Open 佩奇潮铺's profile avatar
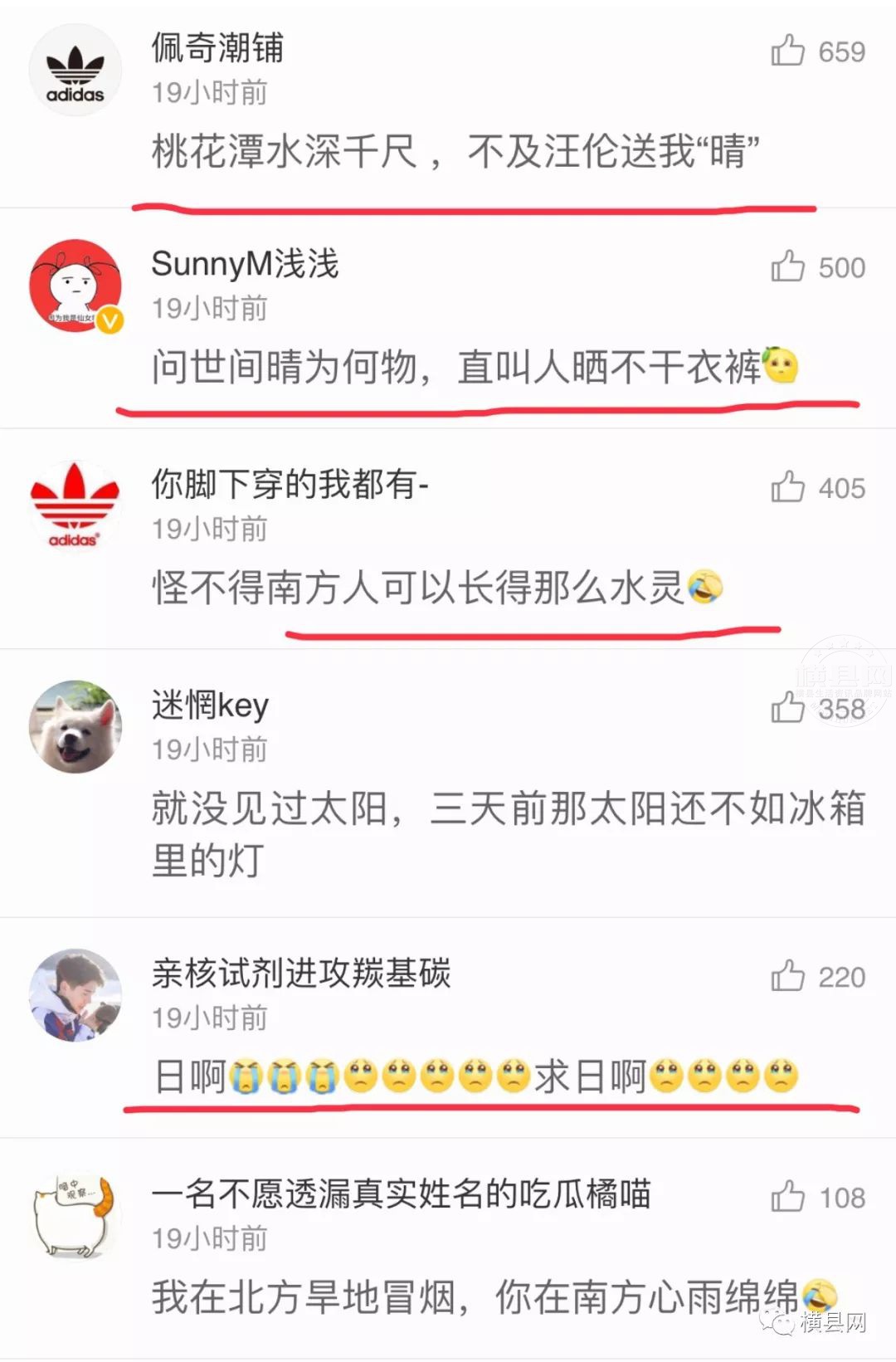 point(75,70)
